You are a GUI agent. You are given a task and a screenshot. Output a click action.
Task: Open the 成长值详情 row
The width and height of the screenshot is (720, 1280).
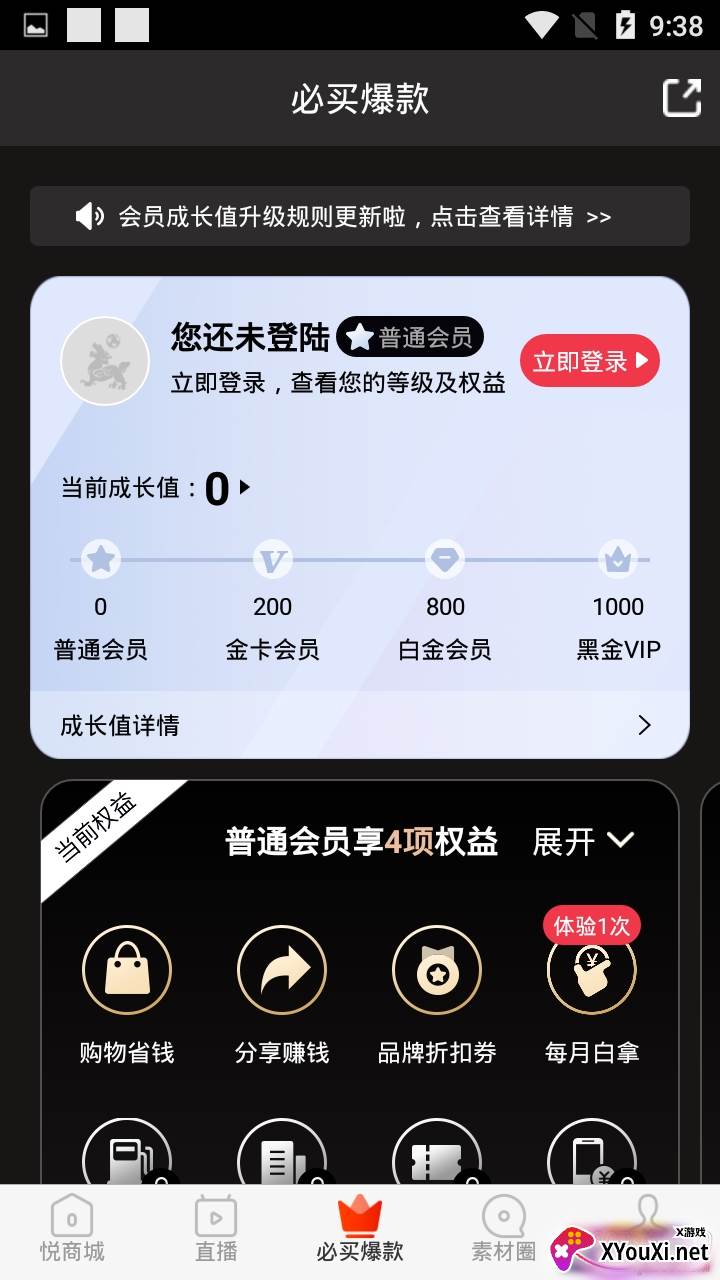coord(360,725)
